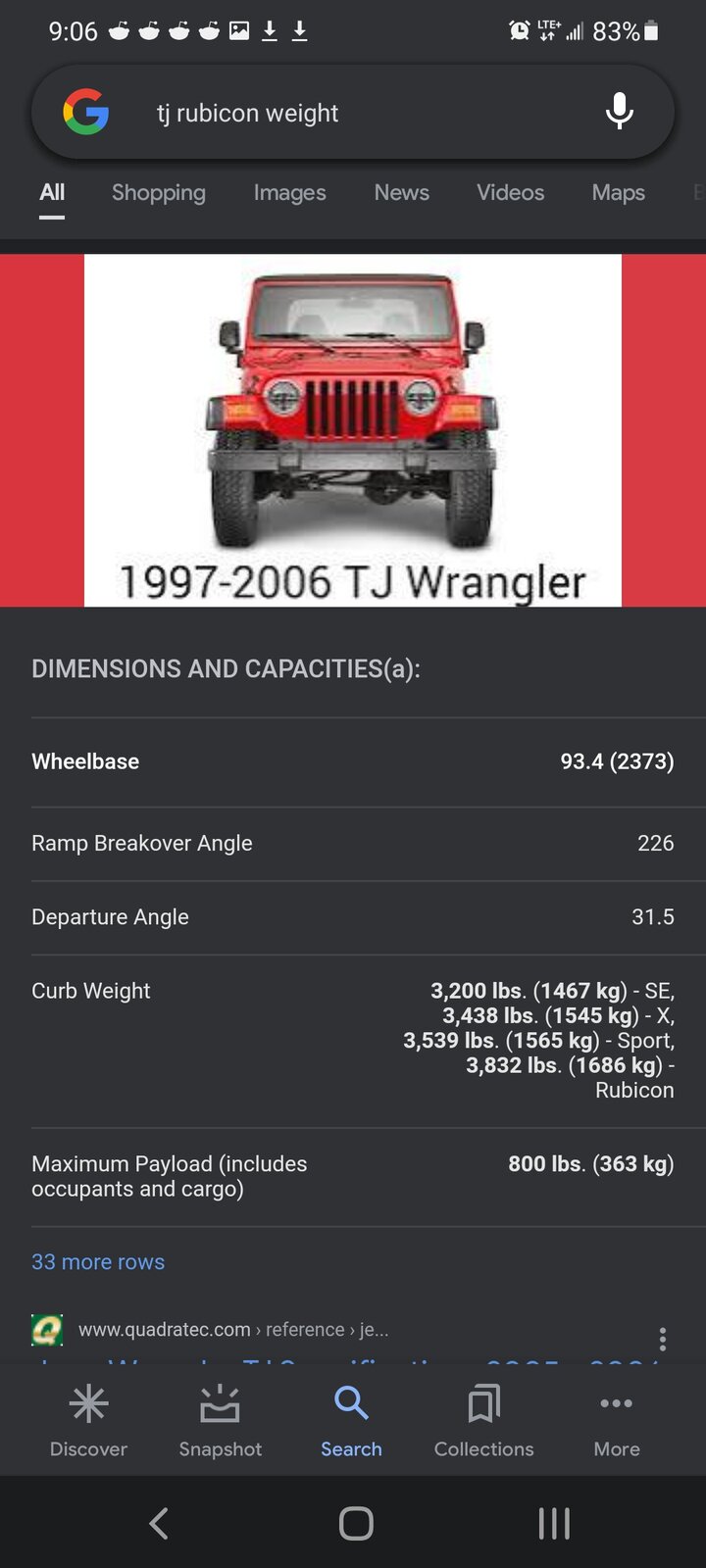This screenshot has height=1568, width=706.
Task: Open the TJ Wrangler image result
Action: (x=353, y=429)
